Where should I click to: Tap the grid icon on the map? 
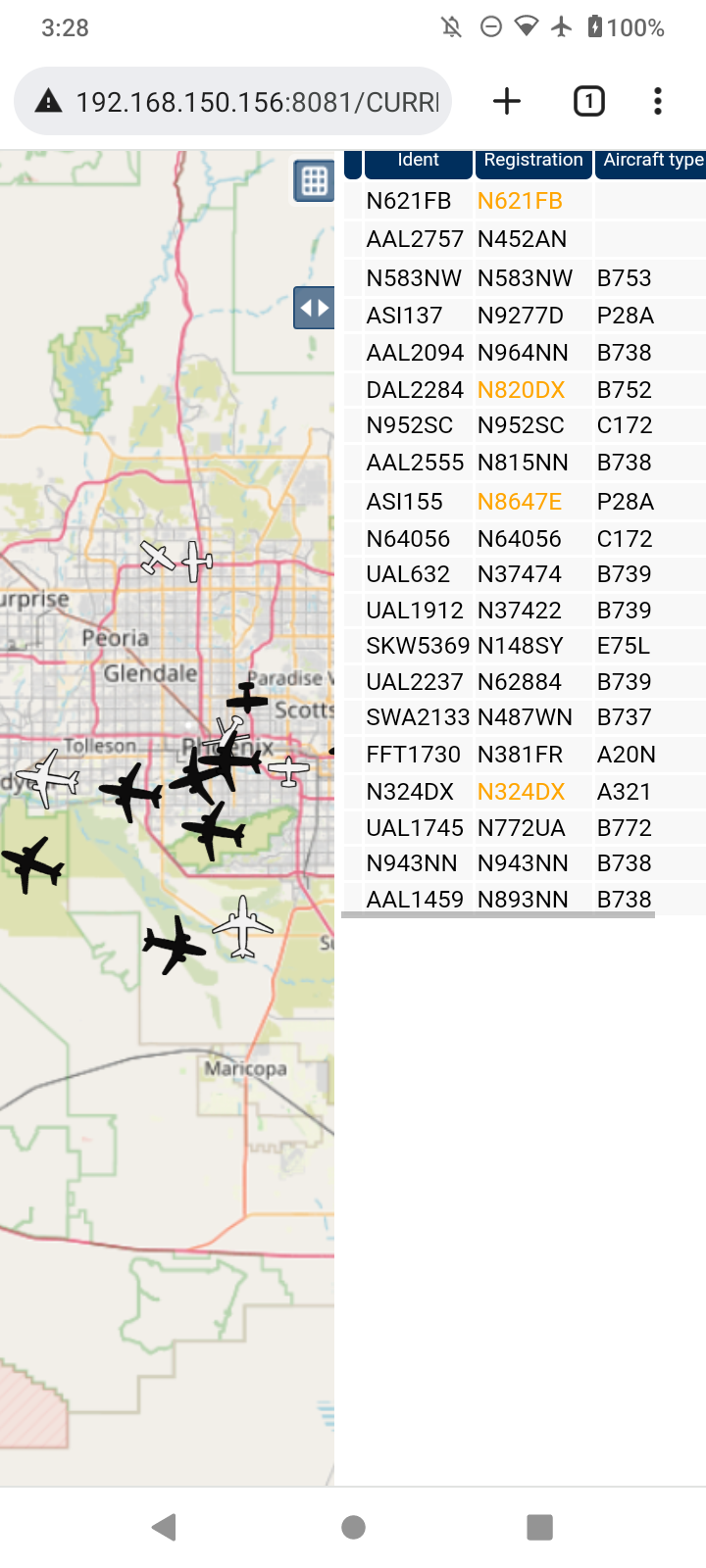click(314, 181)
